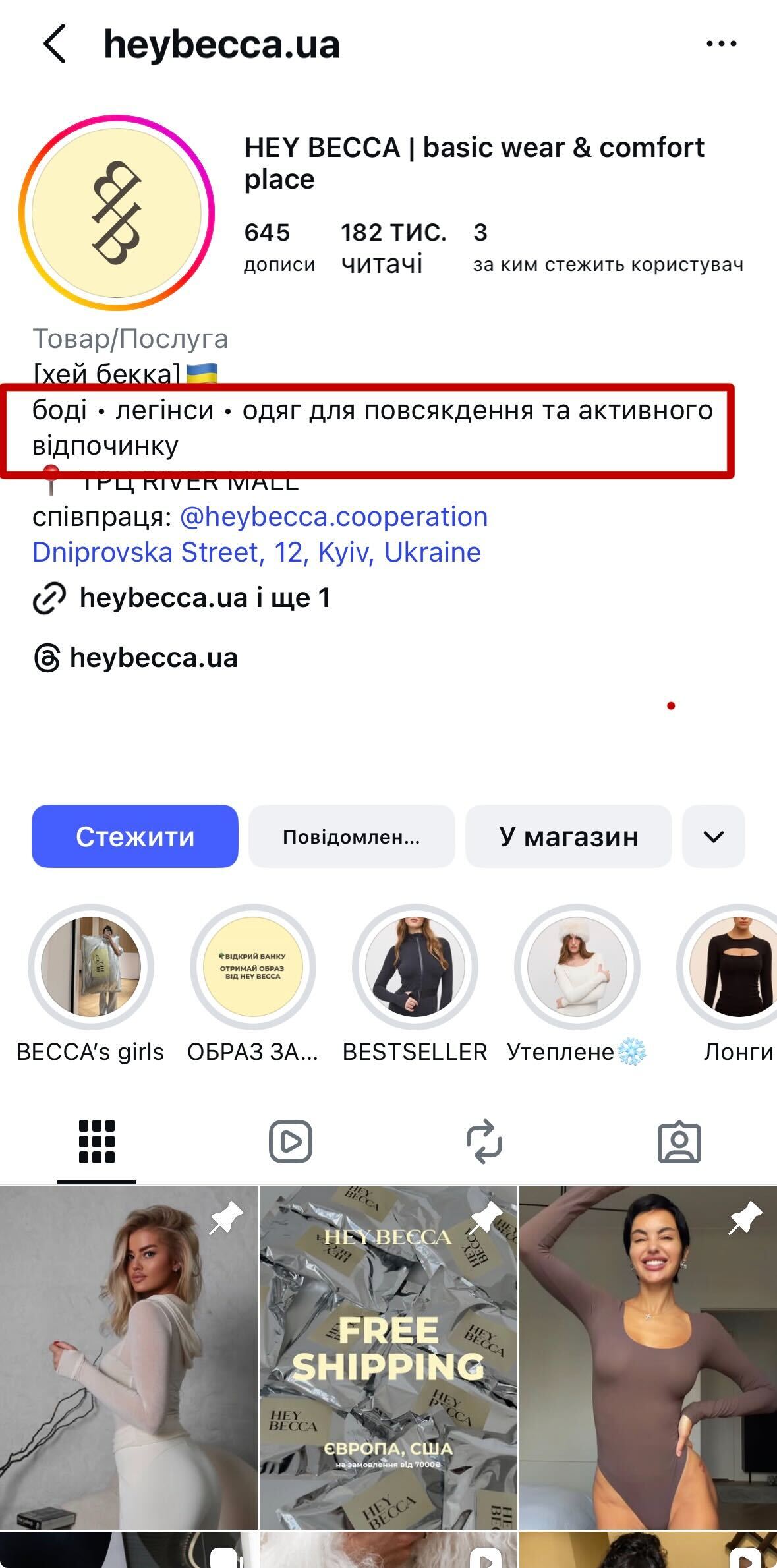Follow with the Стежити button
Screen dimensions: 777x1568
134,836
